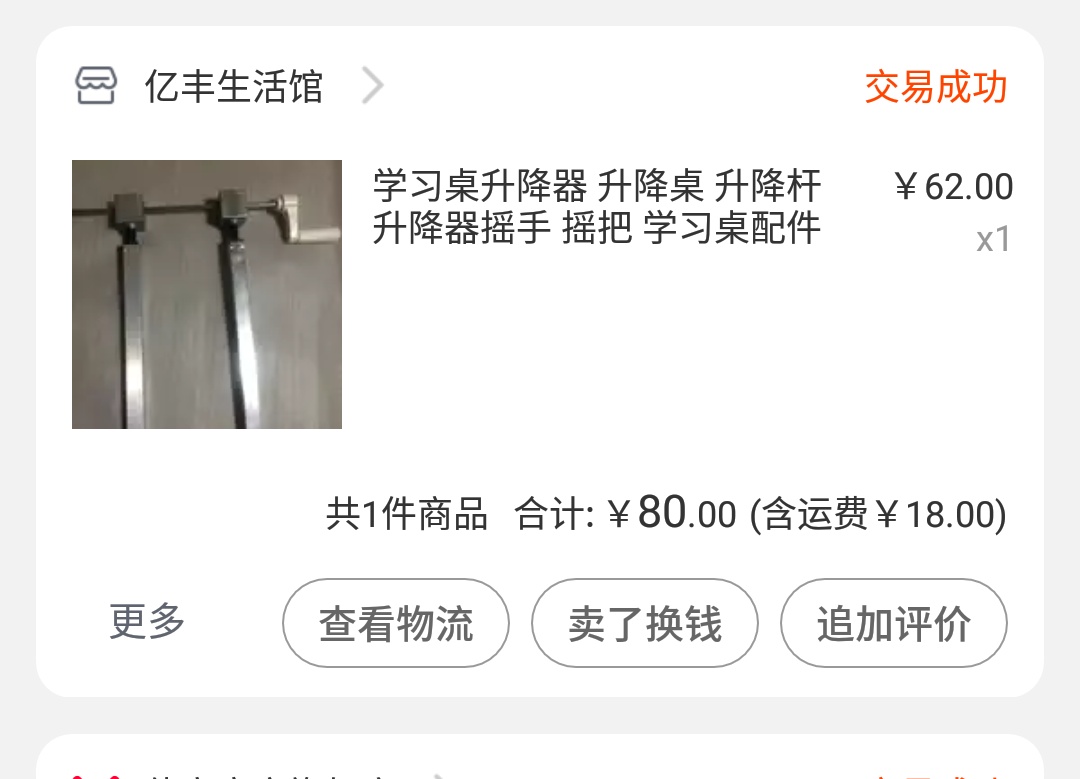
Task: Add a follow-up review with 追加评价
Action: click(893, 624)
